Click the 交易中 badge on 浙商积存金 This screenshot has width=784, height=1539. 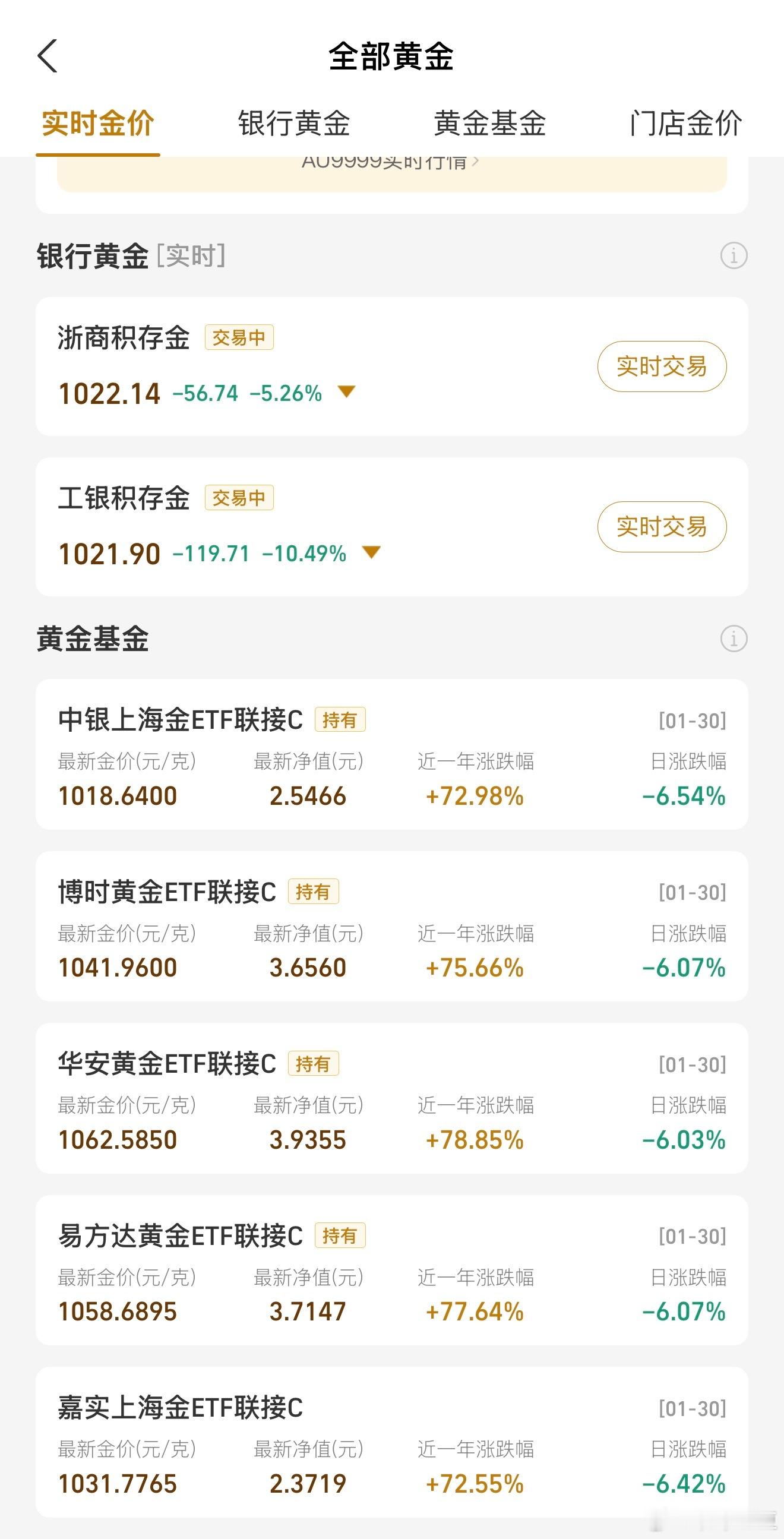240,337
